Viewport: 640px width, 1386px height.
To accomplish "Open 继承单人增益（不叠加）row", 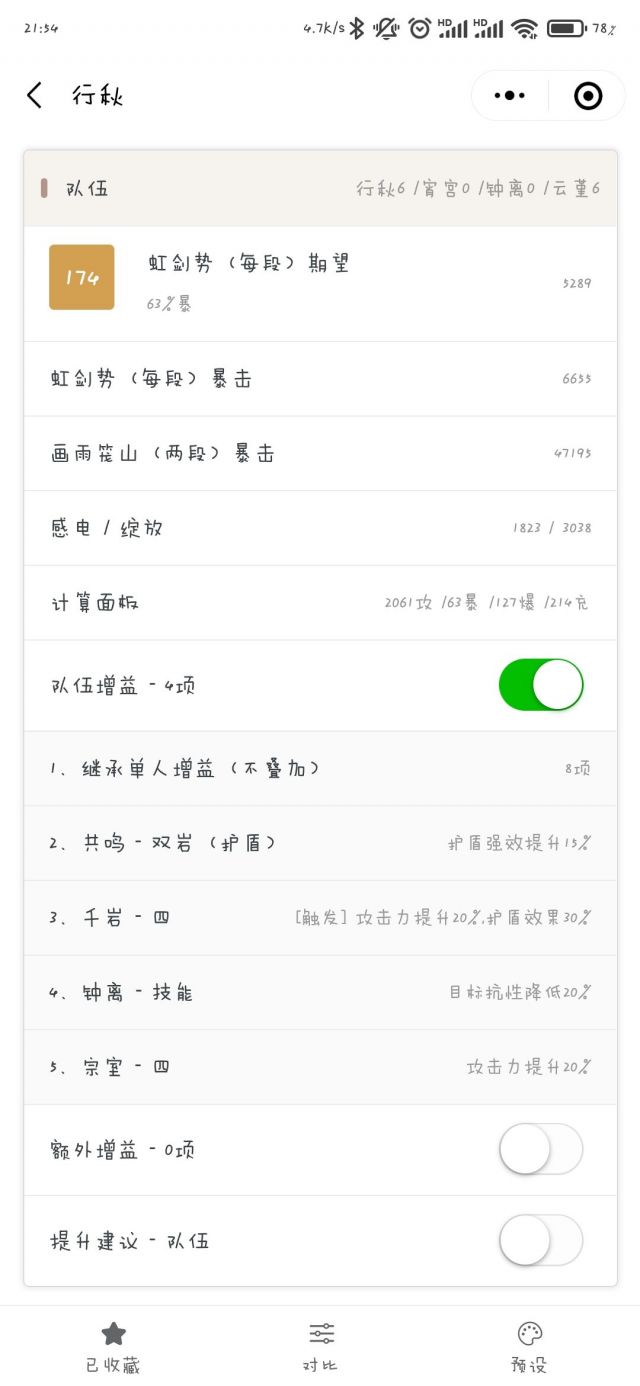I will click(320, 768).
